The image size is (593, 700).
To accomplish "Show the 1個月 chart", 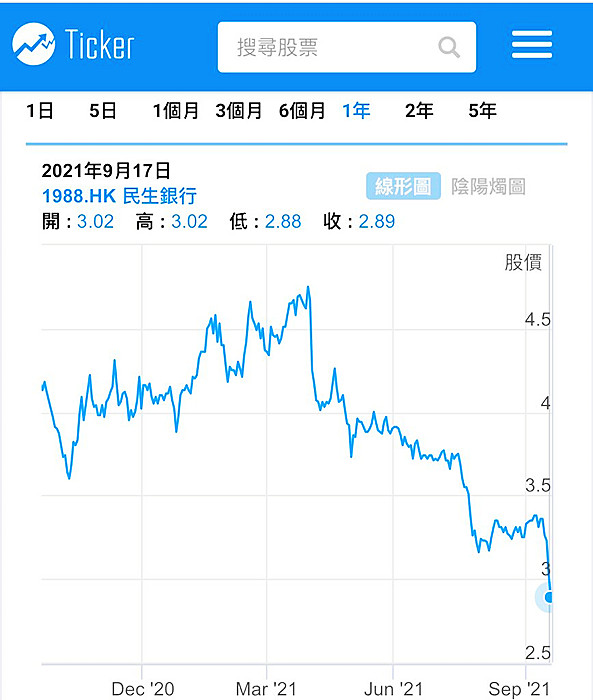I will click(175, 111).
